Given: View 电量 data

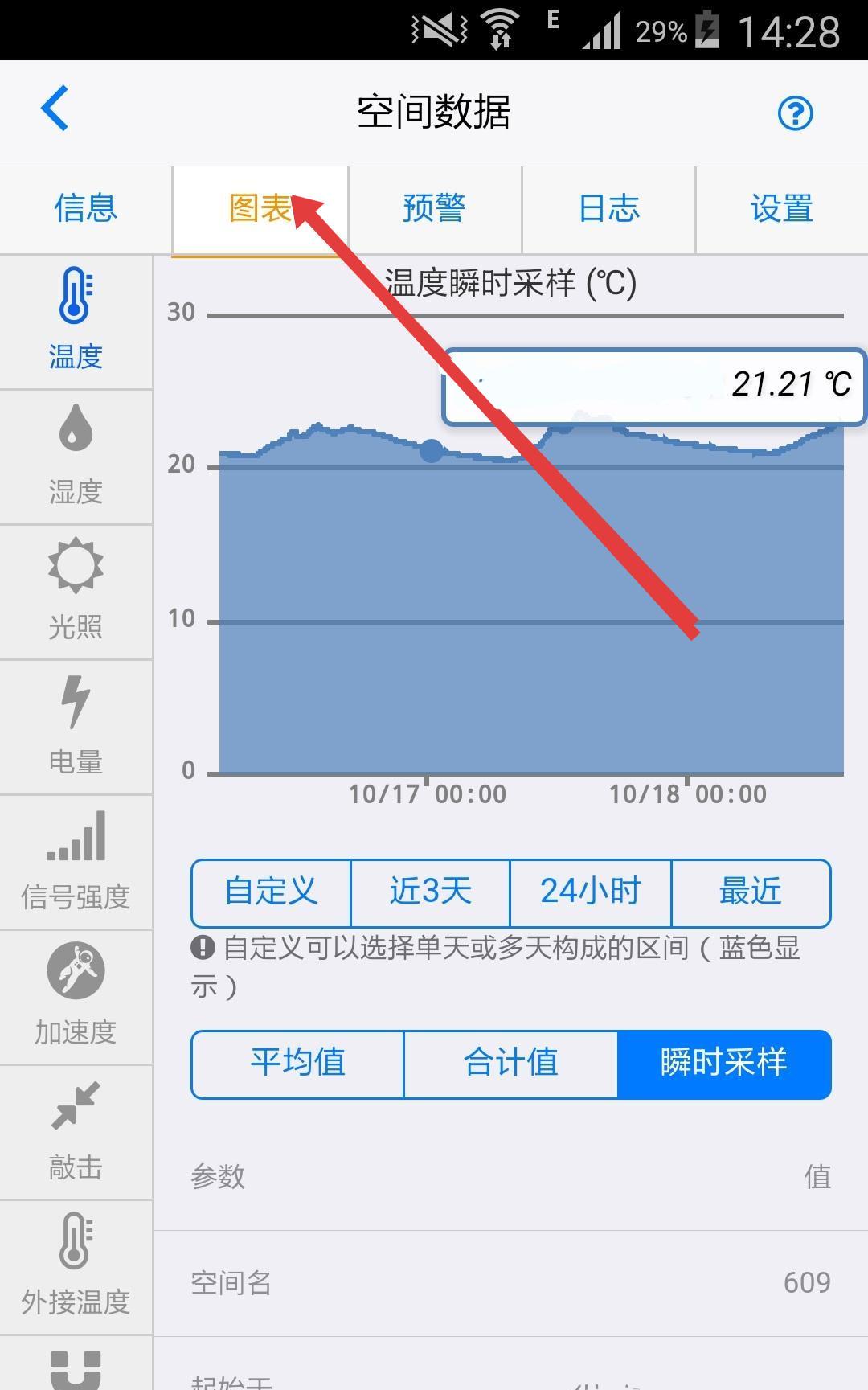Looking at the screenshot, I should (76, 727).
